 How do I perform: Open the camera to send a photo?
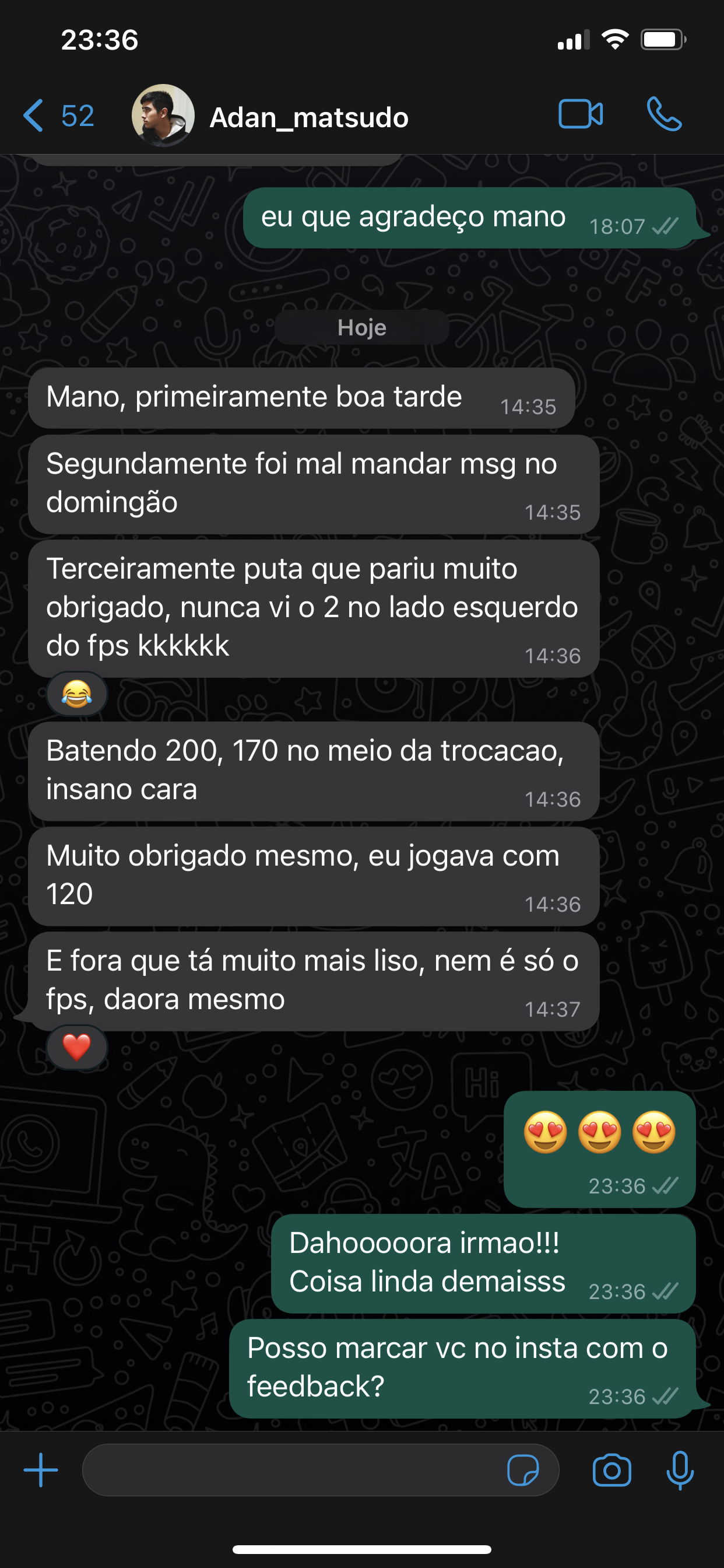point(611,1471)
